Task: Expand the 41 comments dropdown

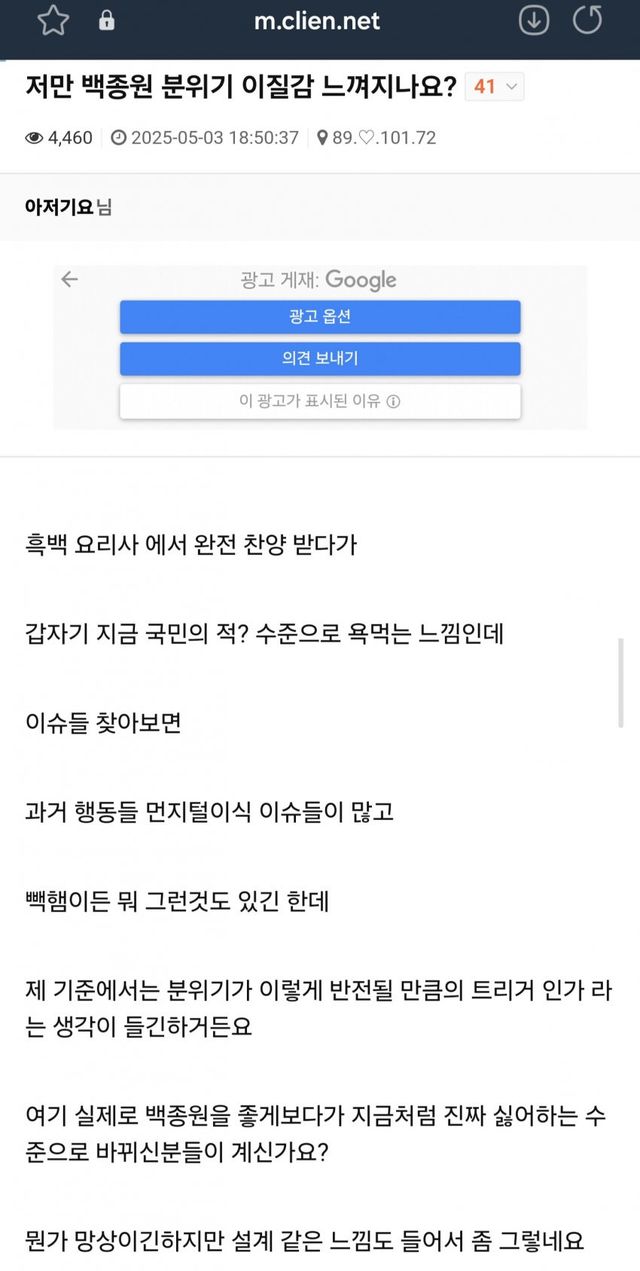Action: tap(495, 87)
